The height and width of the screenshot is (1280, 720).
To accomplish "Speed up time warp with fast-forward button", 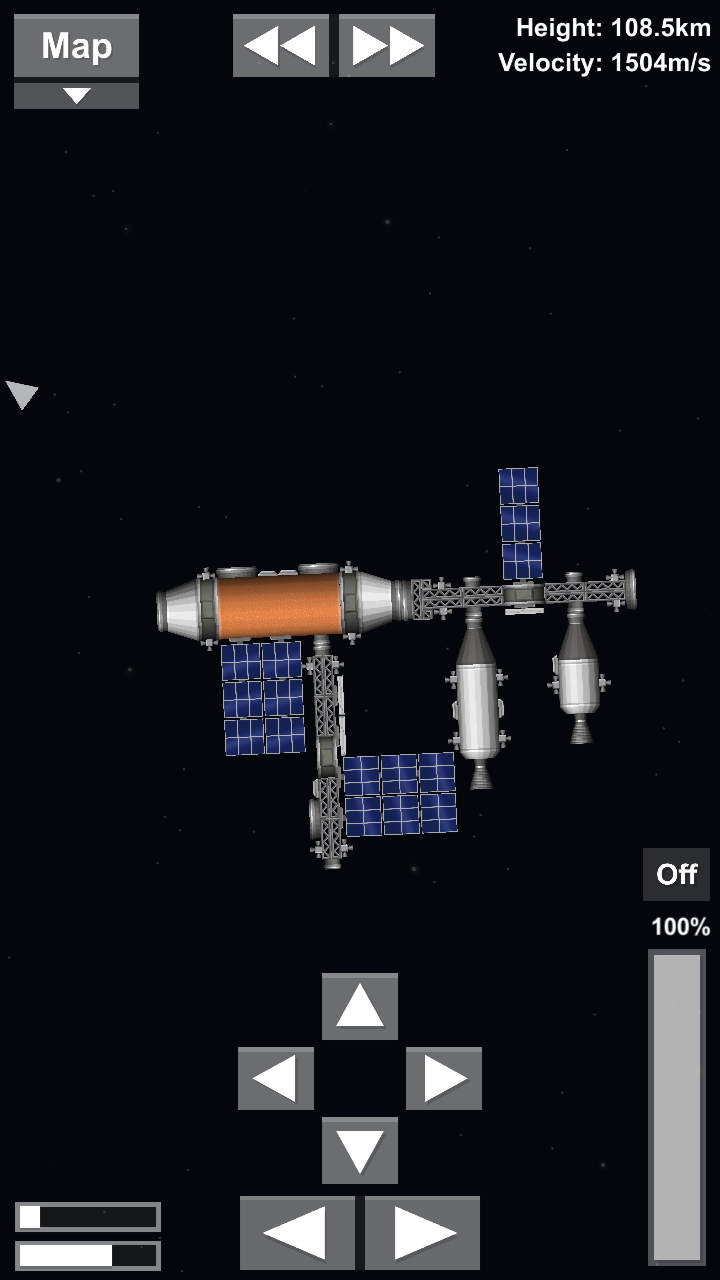I will click(x=387, y=46).
